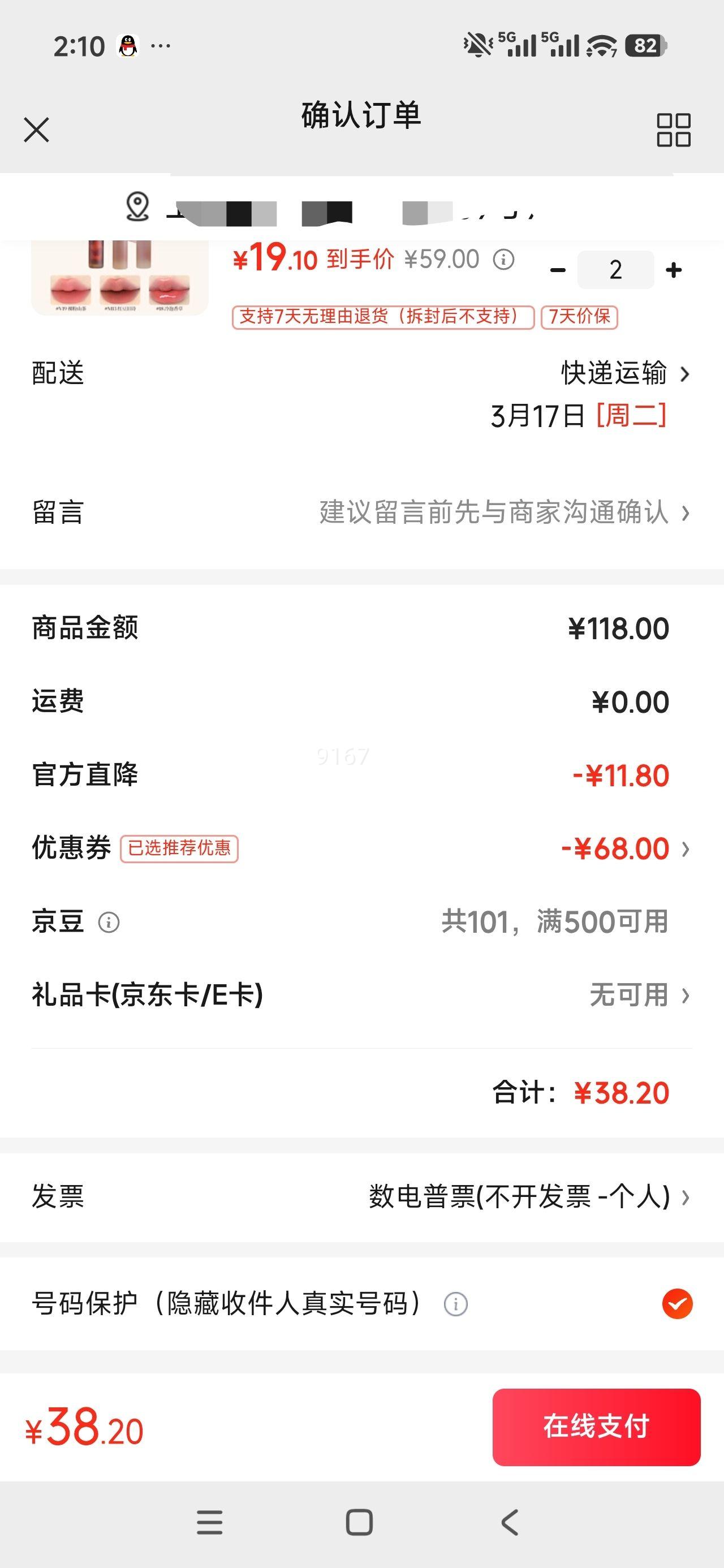Open the lip product thumbnail

tap(119, 278)
